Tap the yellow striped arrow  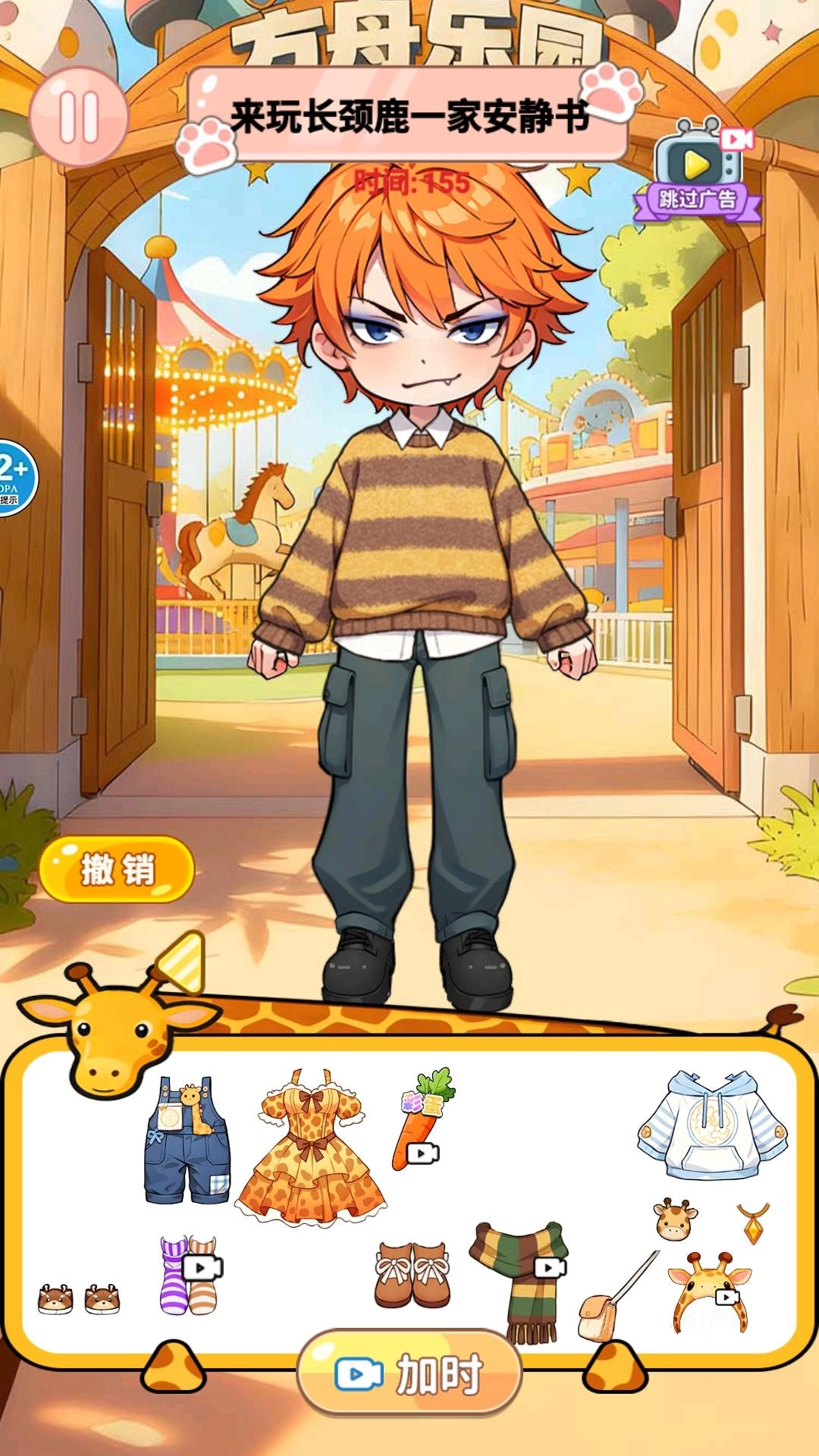(182, 963)
